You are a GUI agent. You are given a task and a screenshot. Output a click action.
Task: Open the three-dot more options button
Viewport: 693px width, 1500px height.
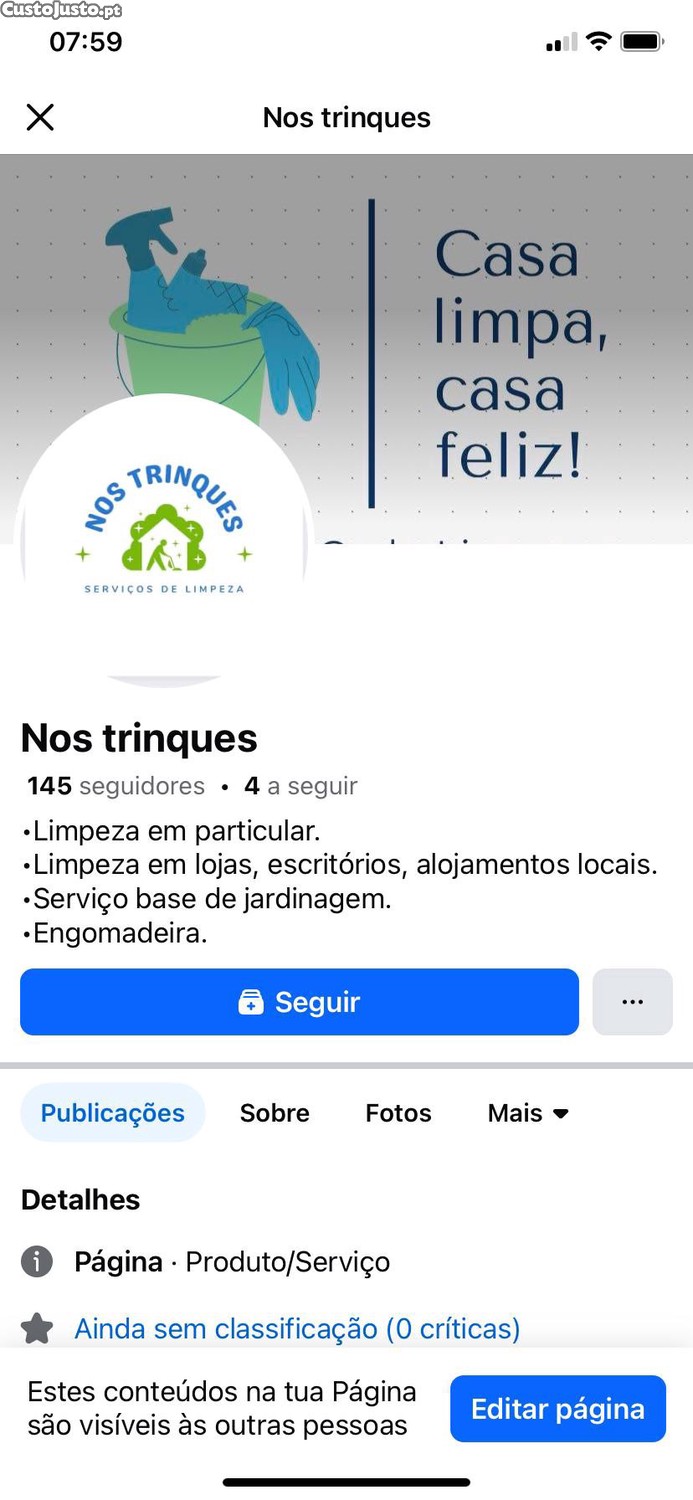[632, 1002]
